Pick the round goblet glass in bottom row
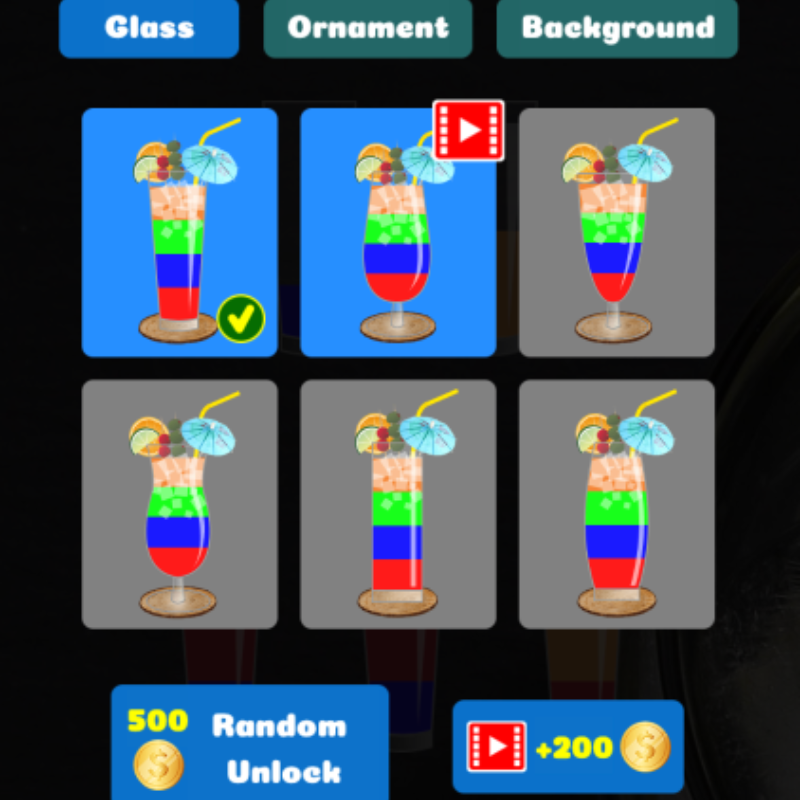This screenshot has height=800, width=800. coord(179,504)
